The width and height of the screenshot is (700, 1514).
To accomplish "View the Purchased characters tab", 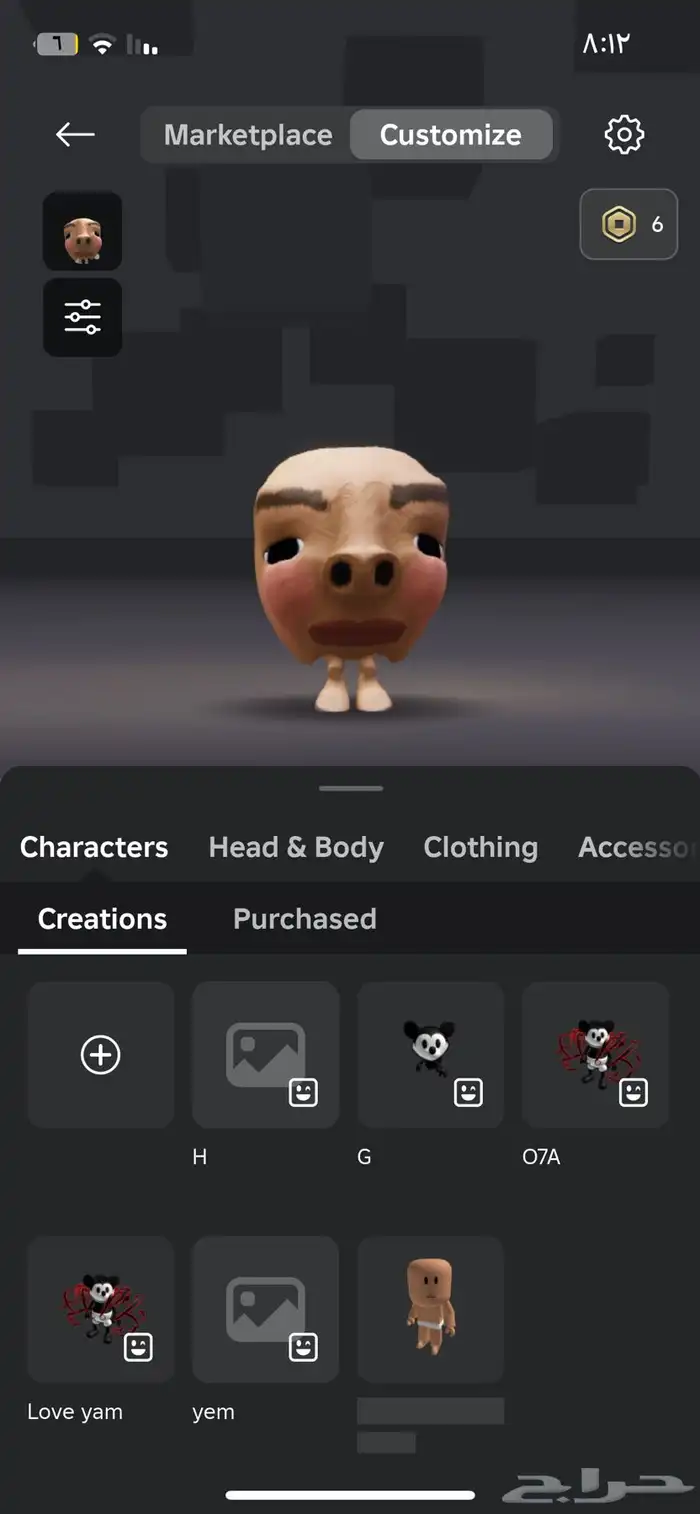I will click(304, 919).
